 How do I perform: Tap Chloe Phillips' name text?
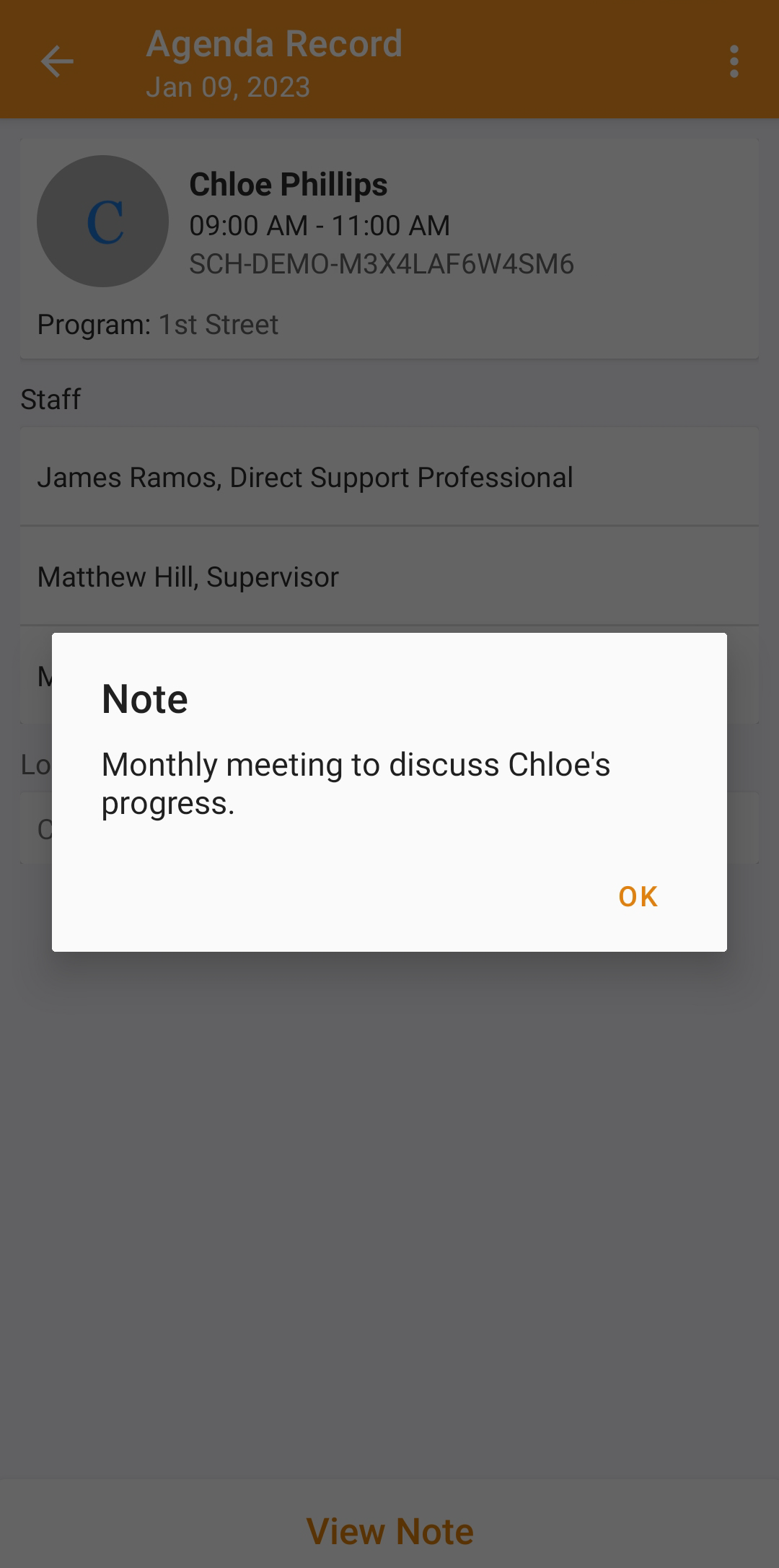click(x=289, y=183)
